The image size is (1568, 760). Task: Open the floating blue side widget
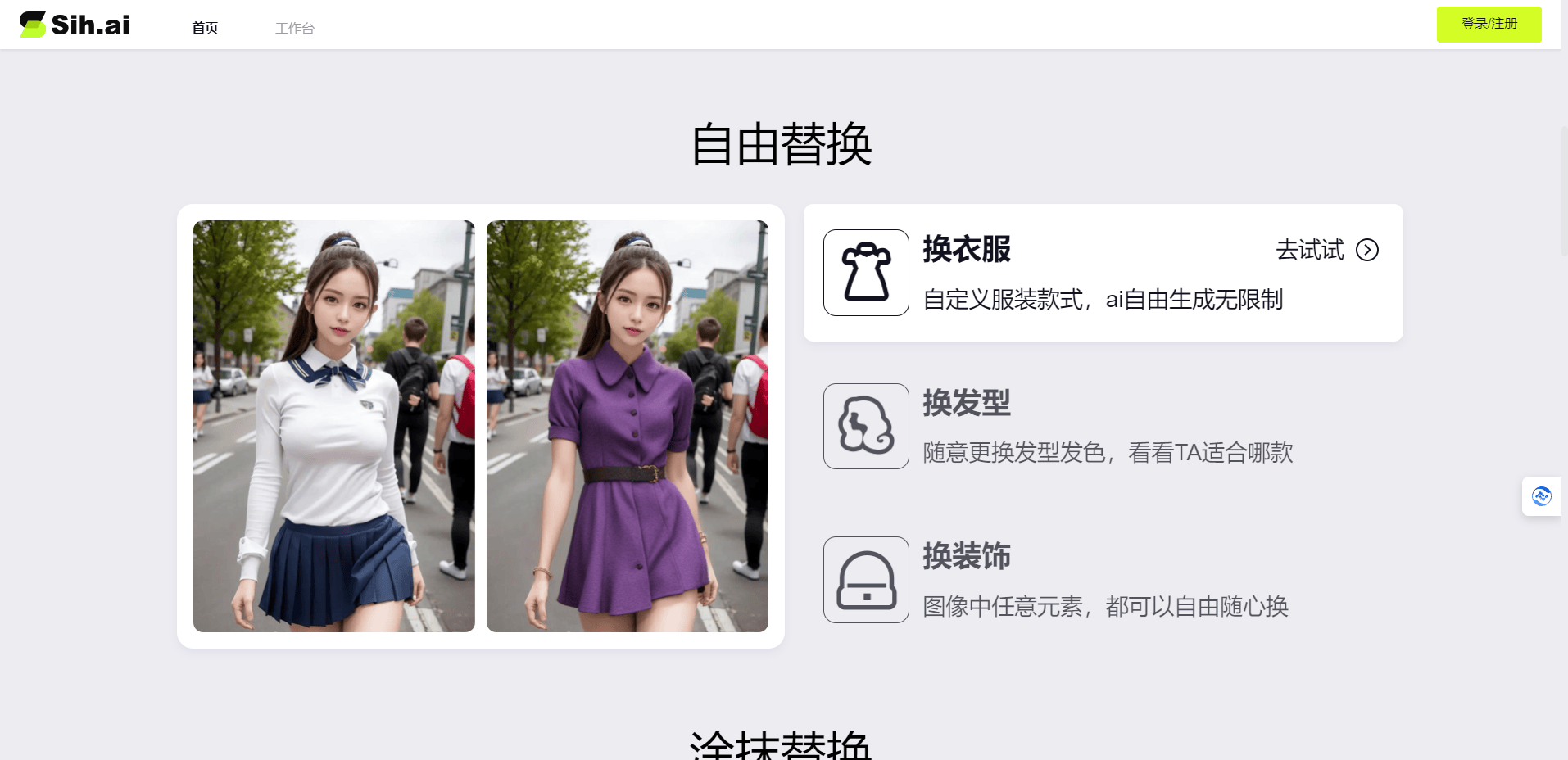(x=1541, y=496)
